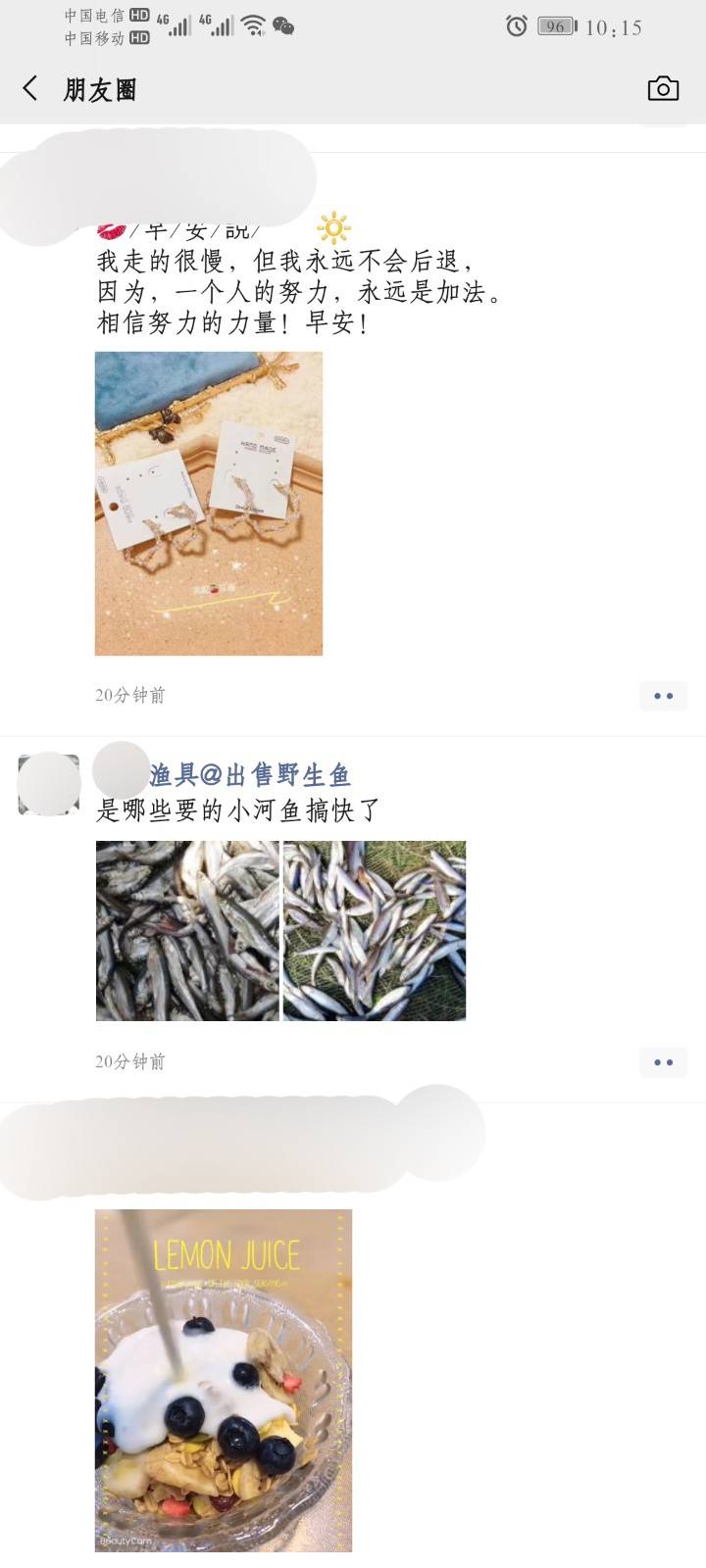Tap the avatar beside the 小河鱼 post
The image size is (706, 1568).
pos(49,784)
